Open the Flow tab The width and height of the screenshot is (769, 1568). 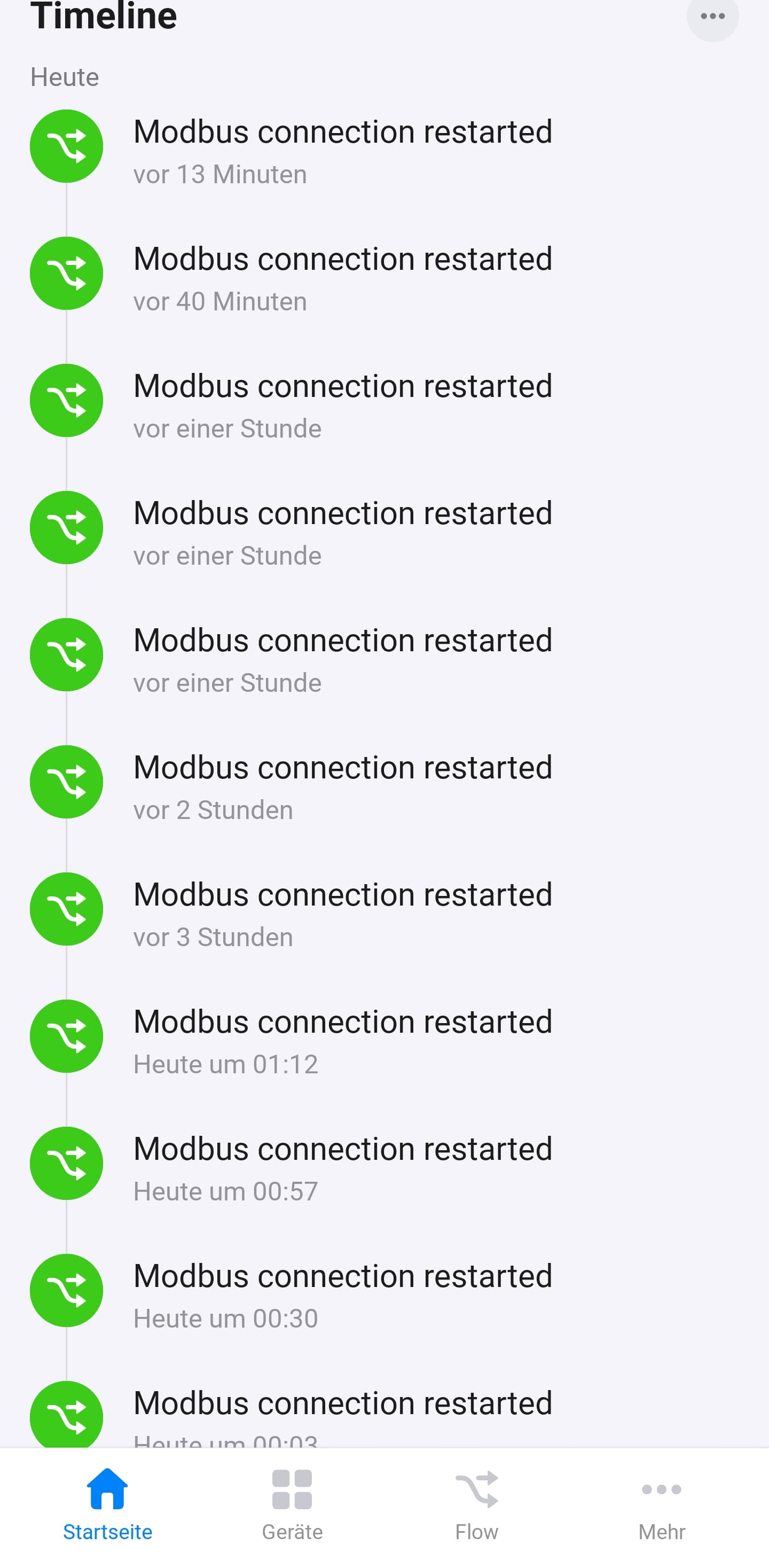477,1503
